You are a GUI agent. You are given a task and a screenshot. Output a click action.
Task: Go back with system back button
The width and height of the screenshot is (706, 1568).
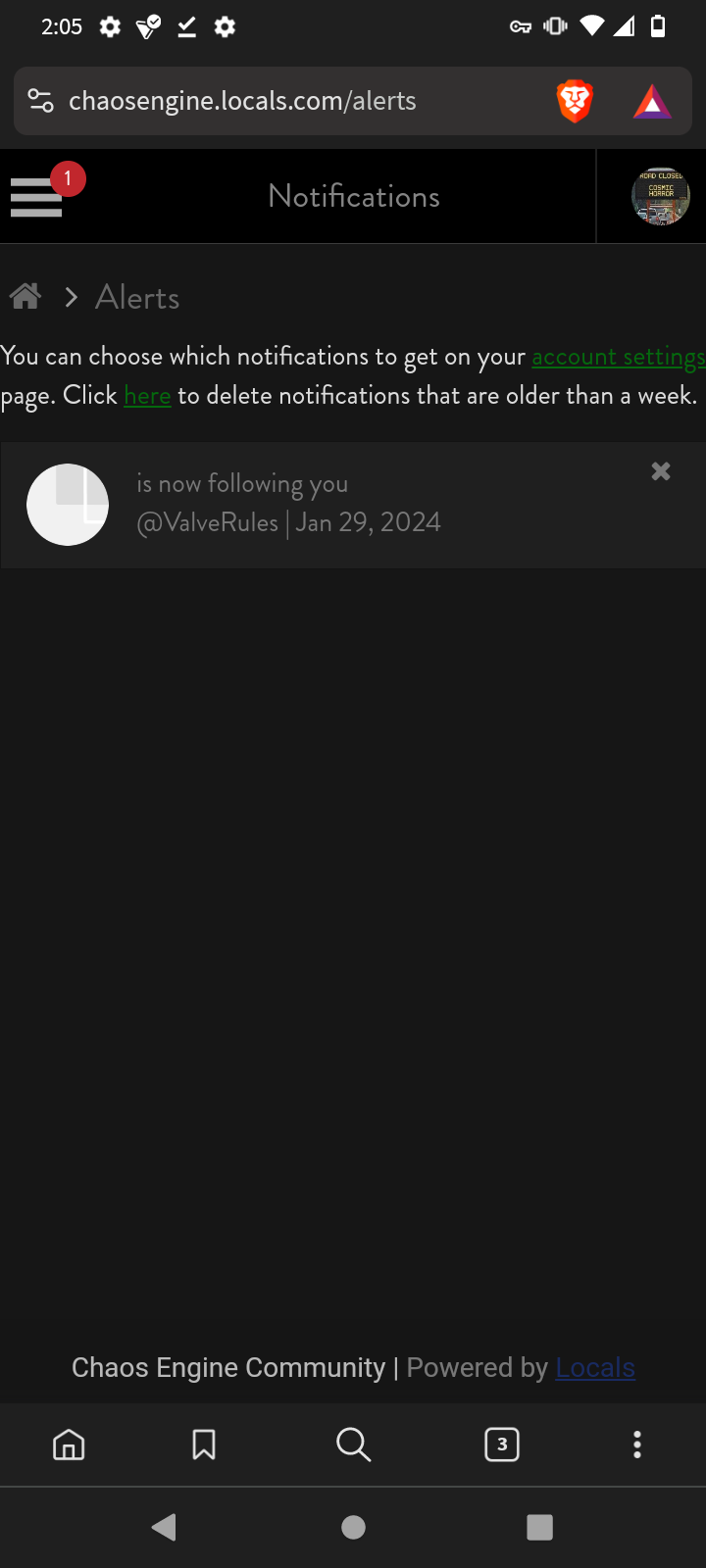tap(165, 1527)
